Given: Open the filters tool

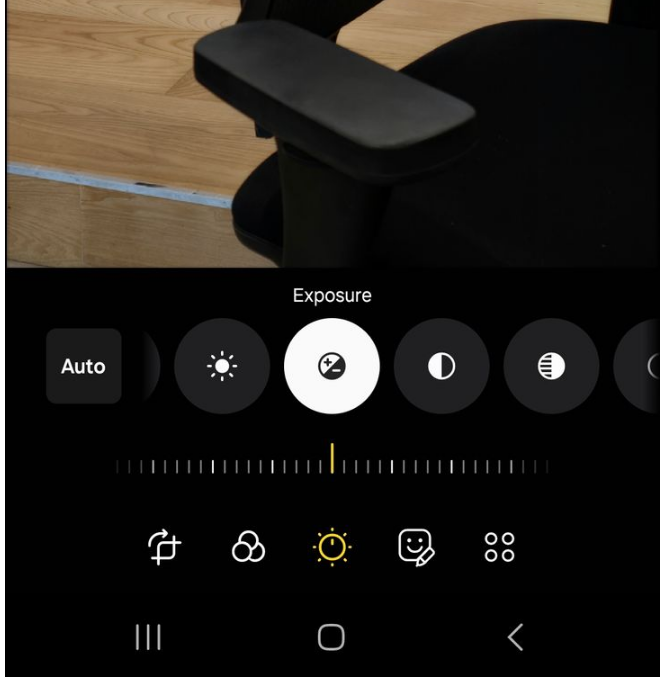Looking at the screenshot, I should pos(248,547).
